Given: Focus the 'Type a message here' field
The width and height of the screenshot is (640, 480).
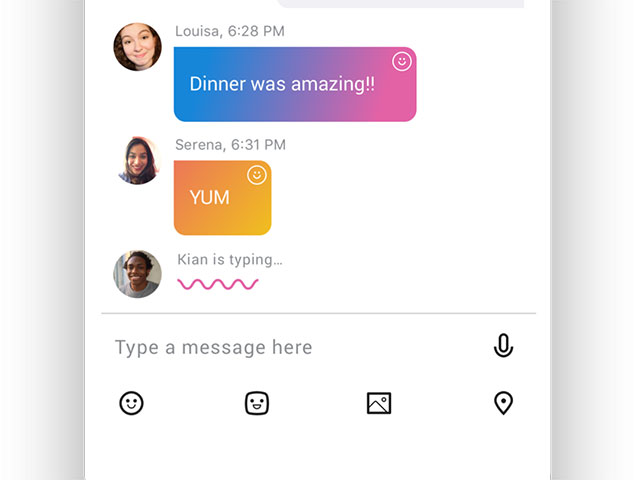Looking at the screenshot, I should click(x=290, y=347).
